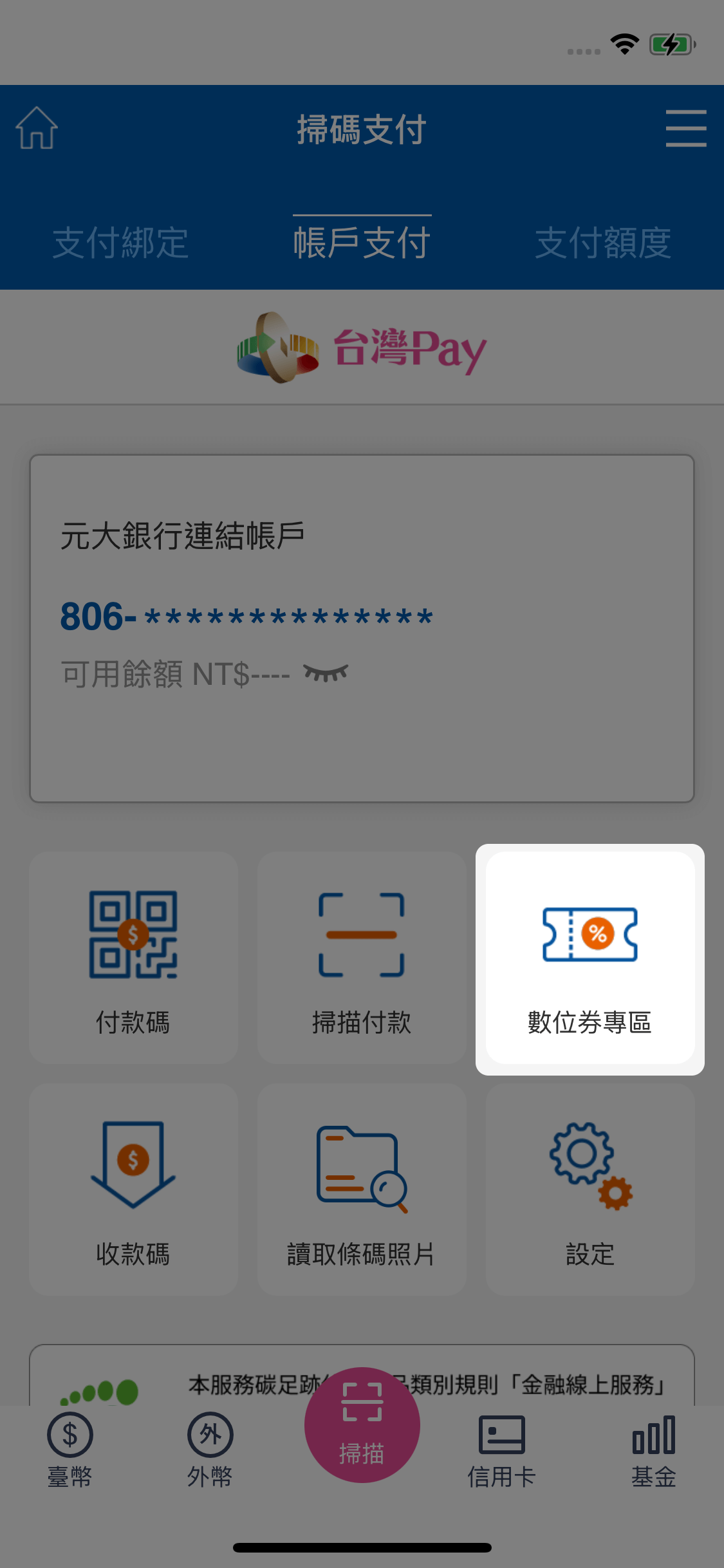Image resolution: width=724 pixels, height=1568 pixels.
Task: Open 收款碼
Action: point(133,1190)
